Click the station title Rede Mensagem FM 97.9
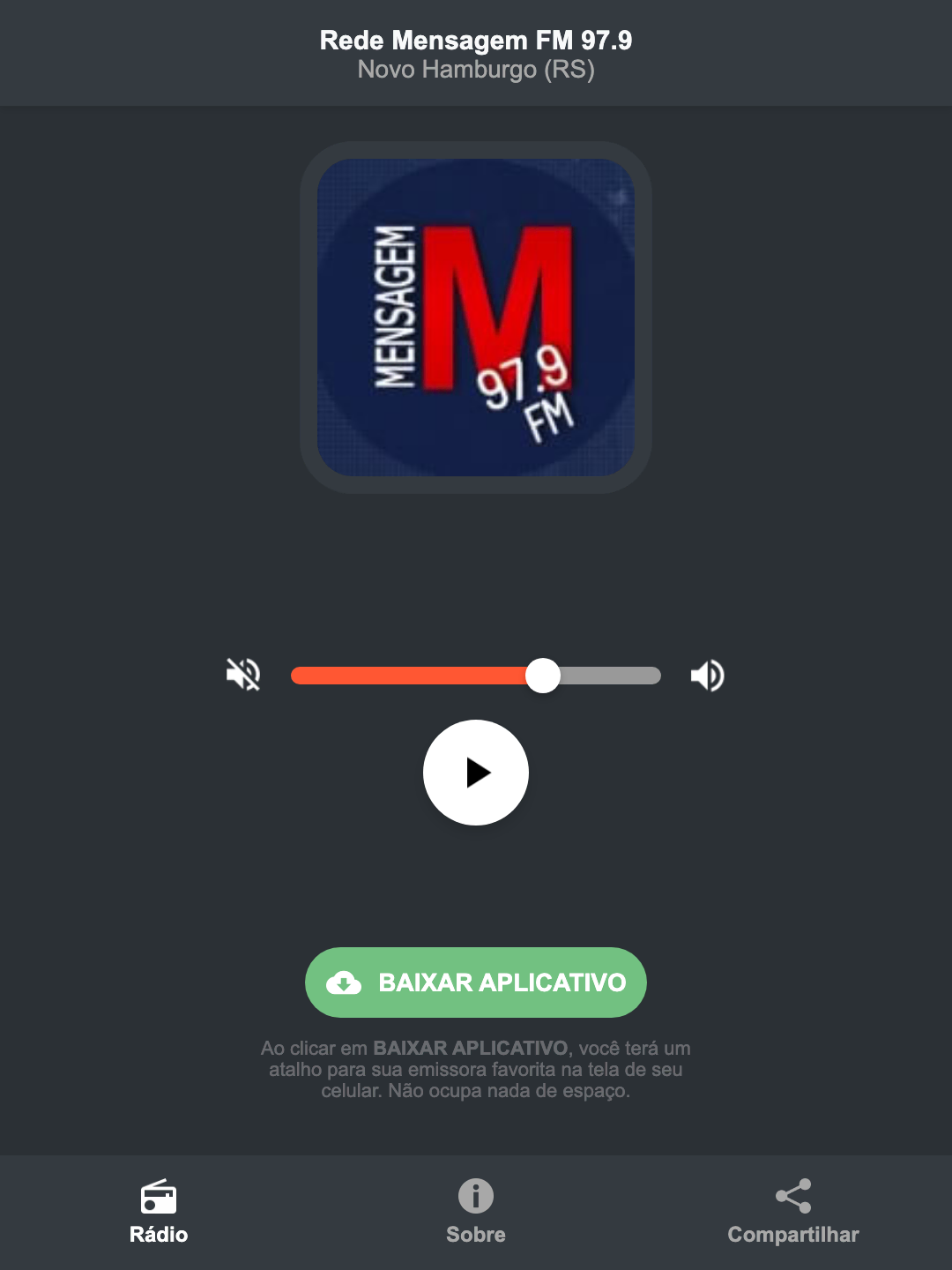 point(475,39)
